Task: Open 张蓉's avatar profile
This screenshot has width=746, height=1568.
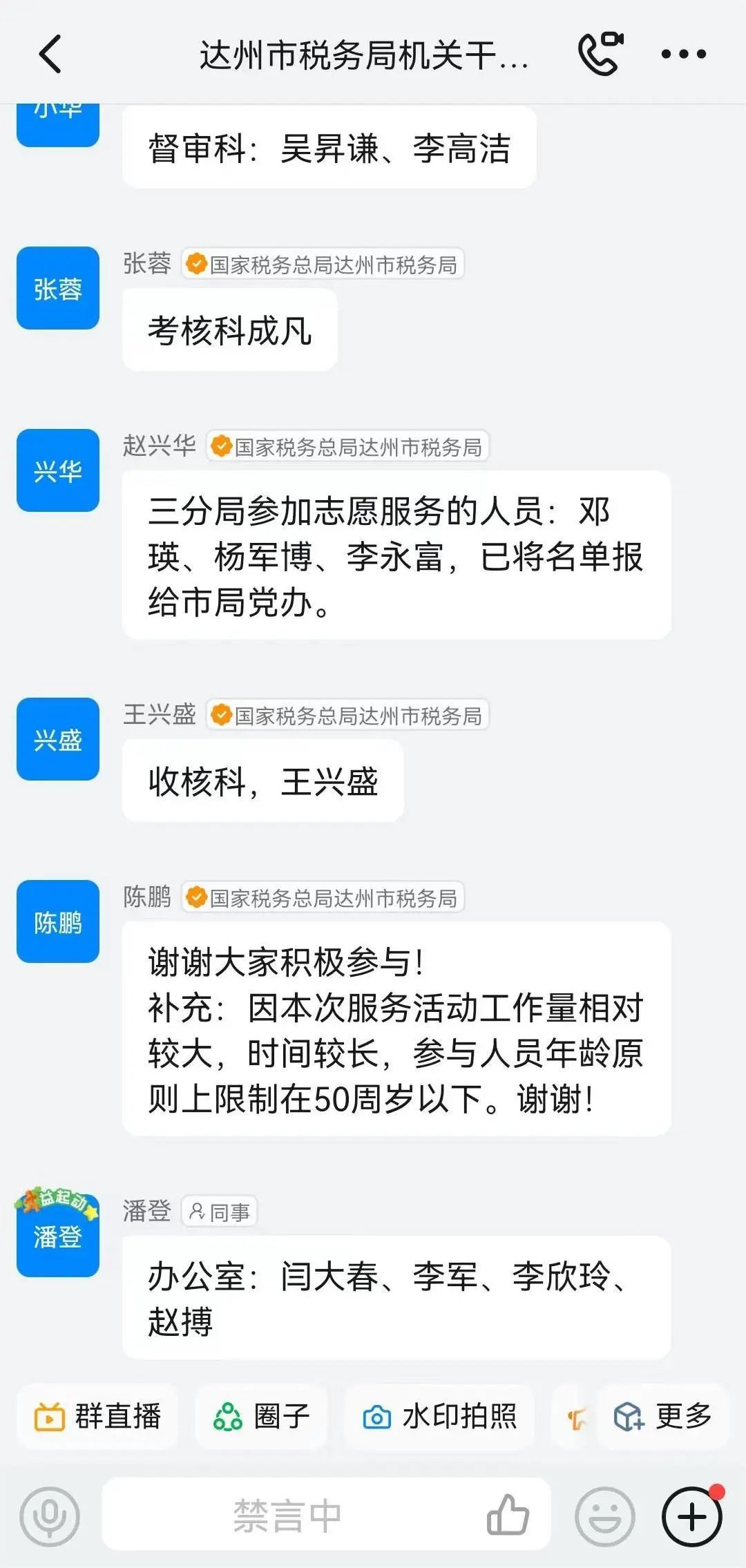Action: 58,288
